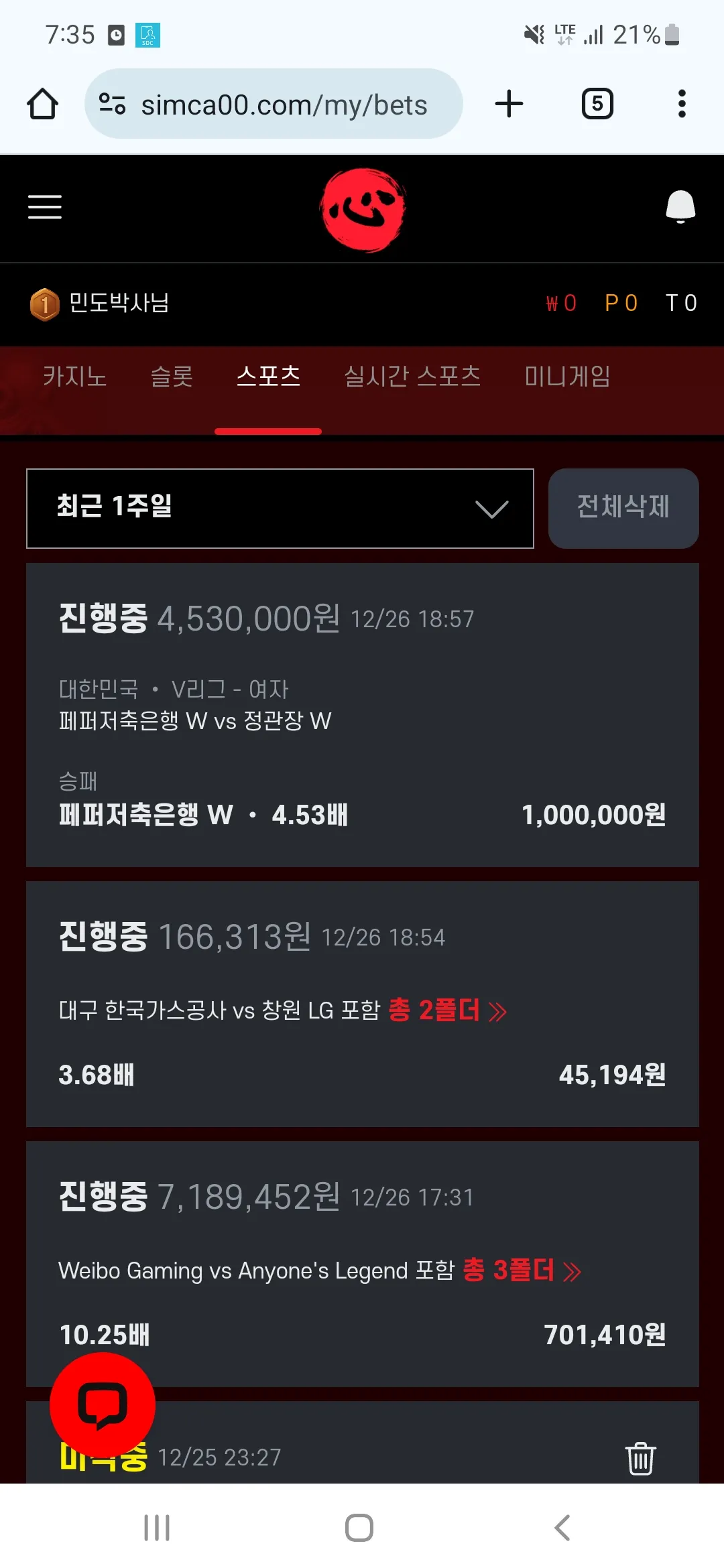This screenshot has width=724, height=1568.
Task: Open the browser overflow menu
Action: click(682, 104)
